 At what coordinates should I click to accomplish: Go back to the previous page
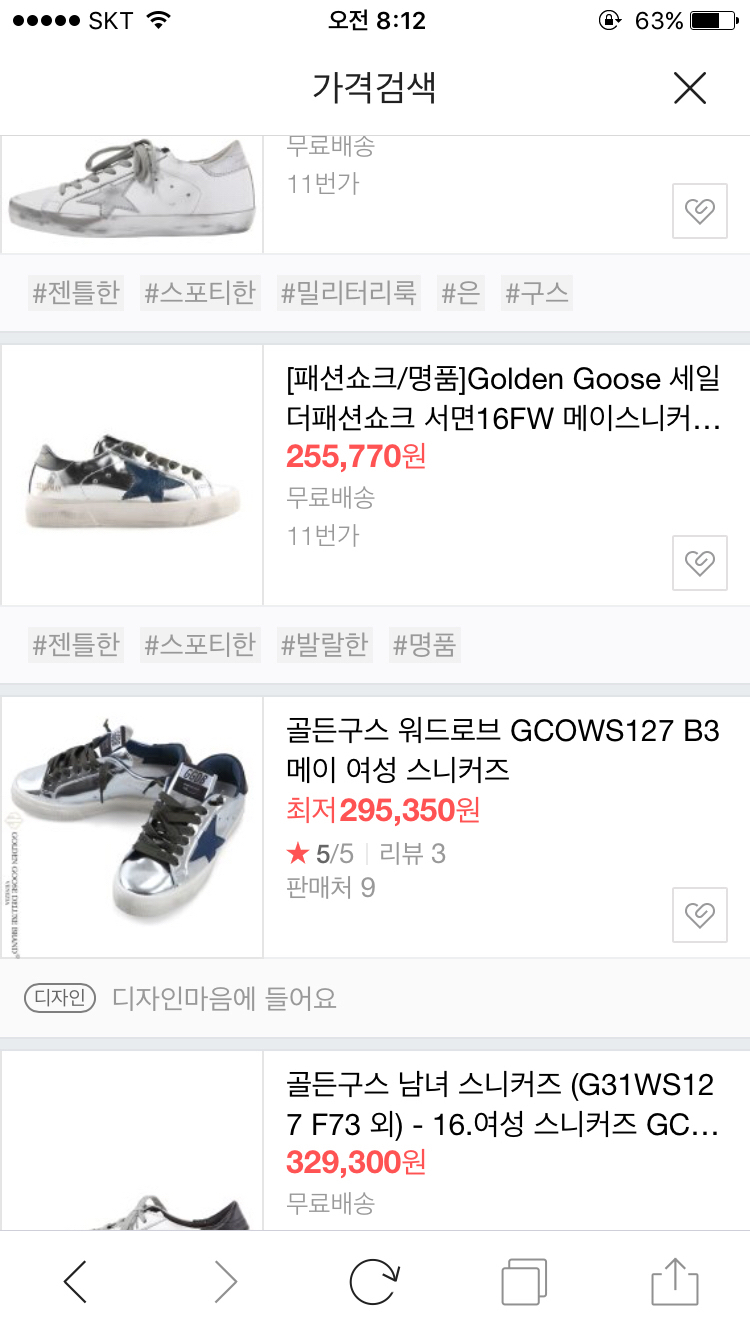(x=75, y=1281)
